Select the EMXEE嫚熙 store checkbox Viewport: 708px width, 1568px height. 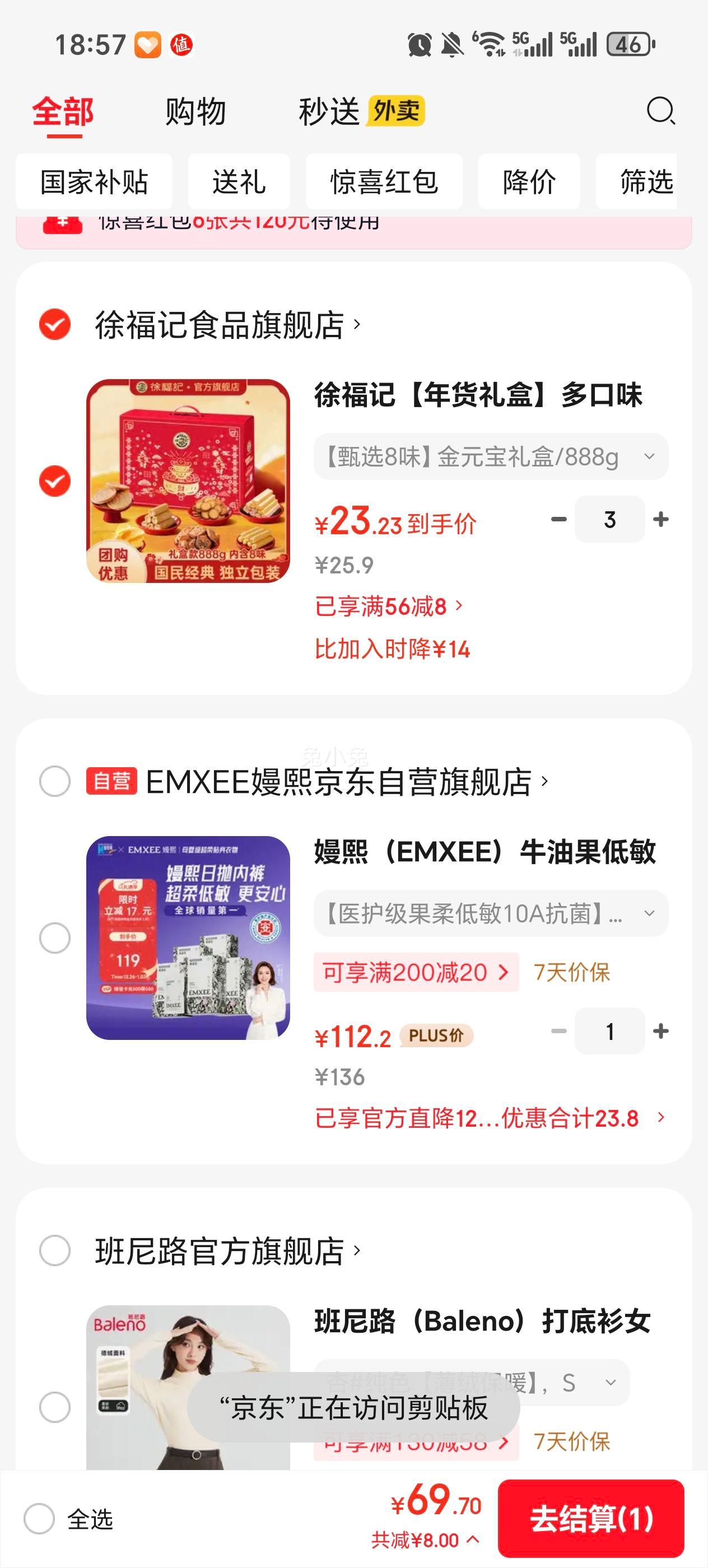55,781
